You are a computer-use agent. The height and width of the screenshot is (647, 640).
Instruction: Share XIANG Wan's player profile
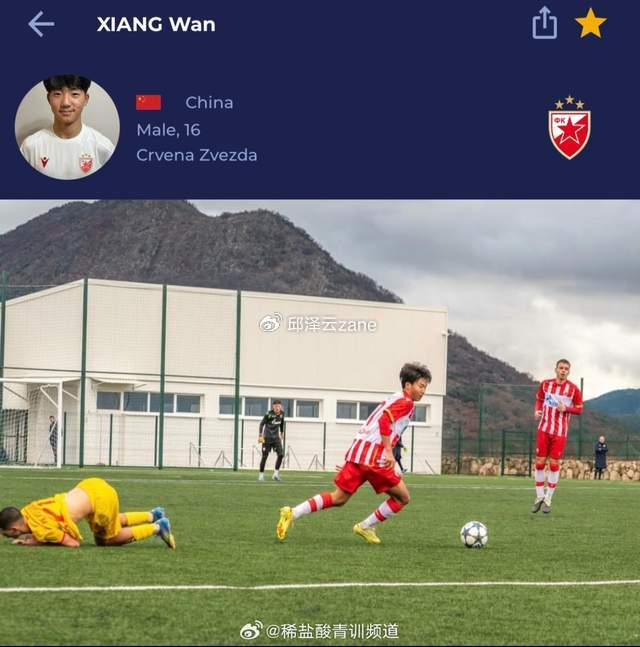[x=544, y=23]
